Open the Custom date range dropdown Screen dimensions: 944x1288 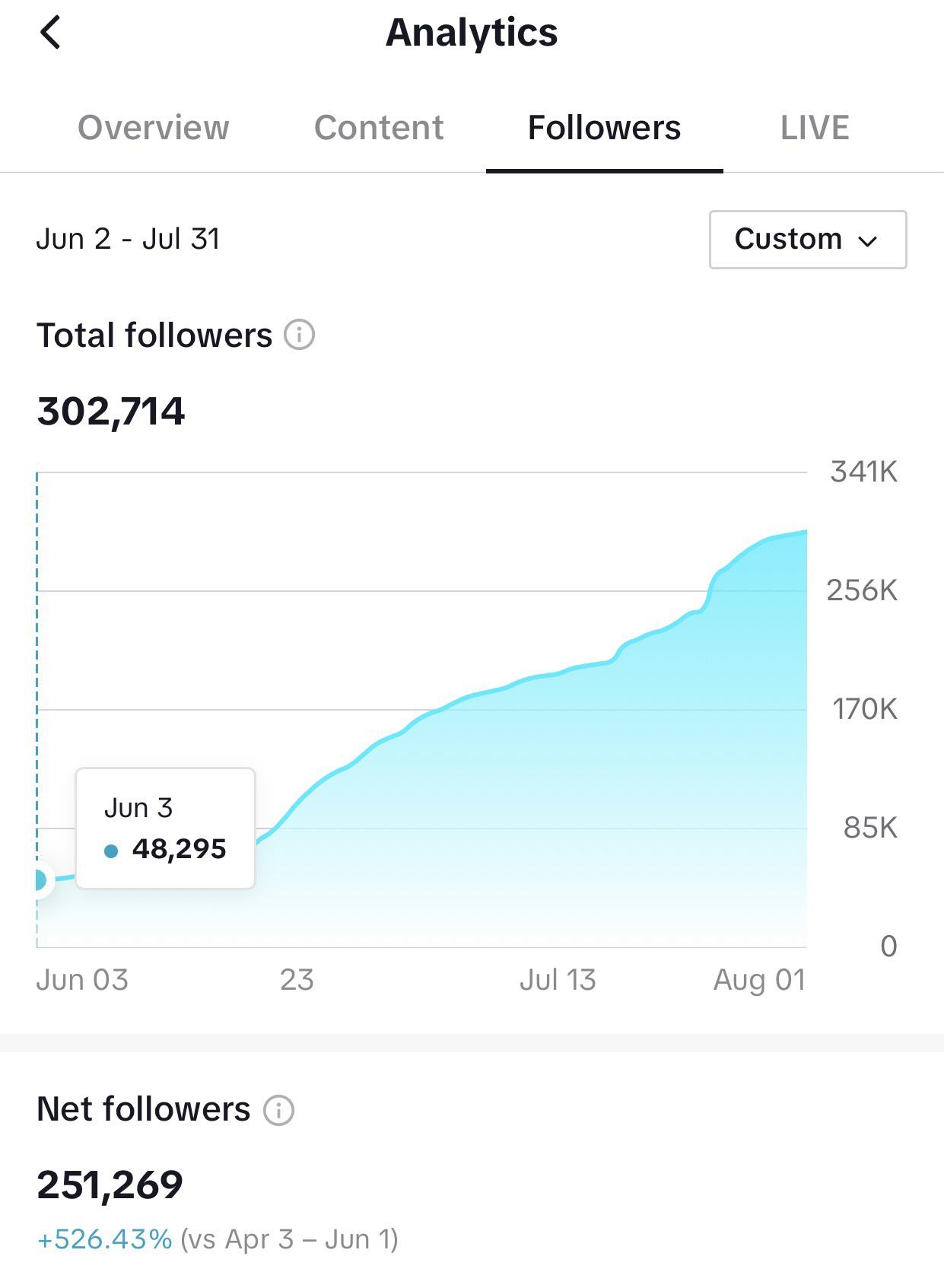[807, 240]
